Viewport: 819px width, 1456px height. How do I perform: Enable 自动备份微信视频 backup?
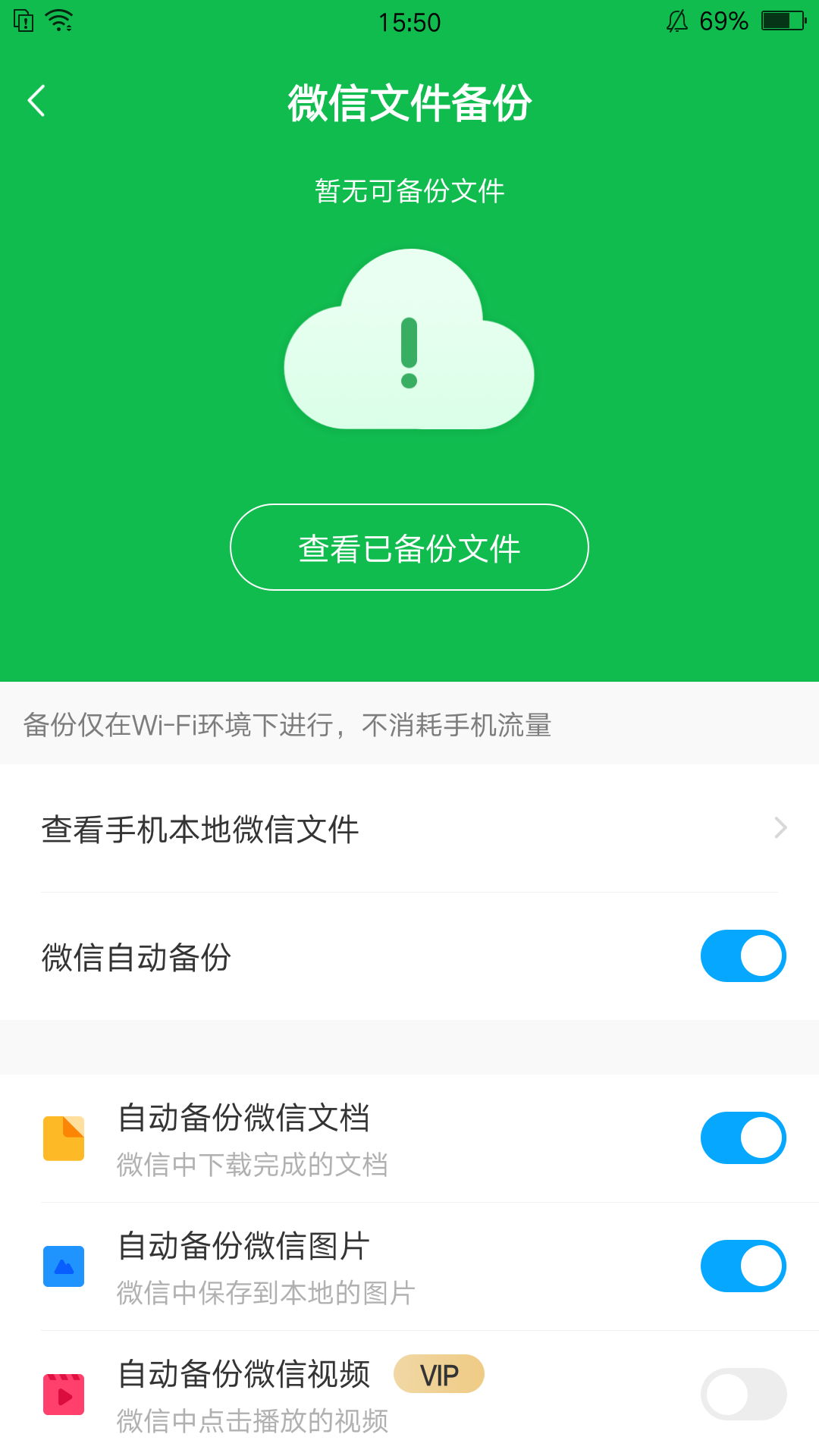[743, 1394]
